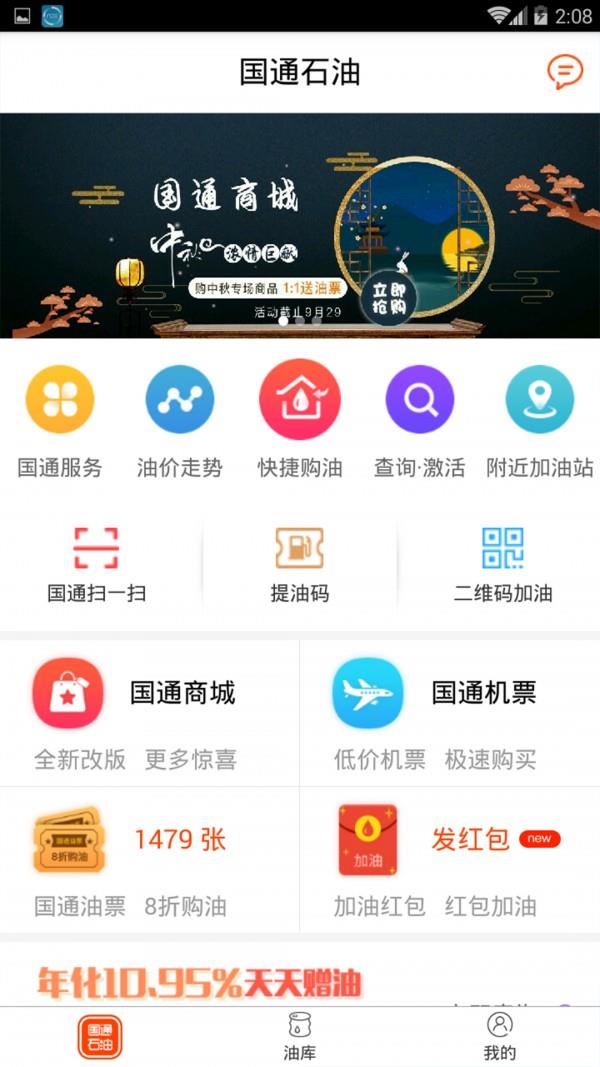Open the messages chat icon
Viewport: 600px width, 1067px height.
click(x=565, y=72)
